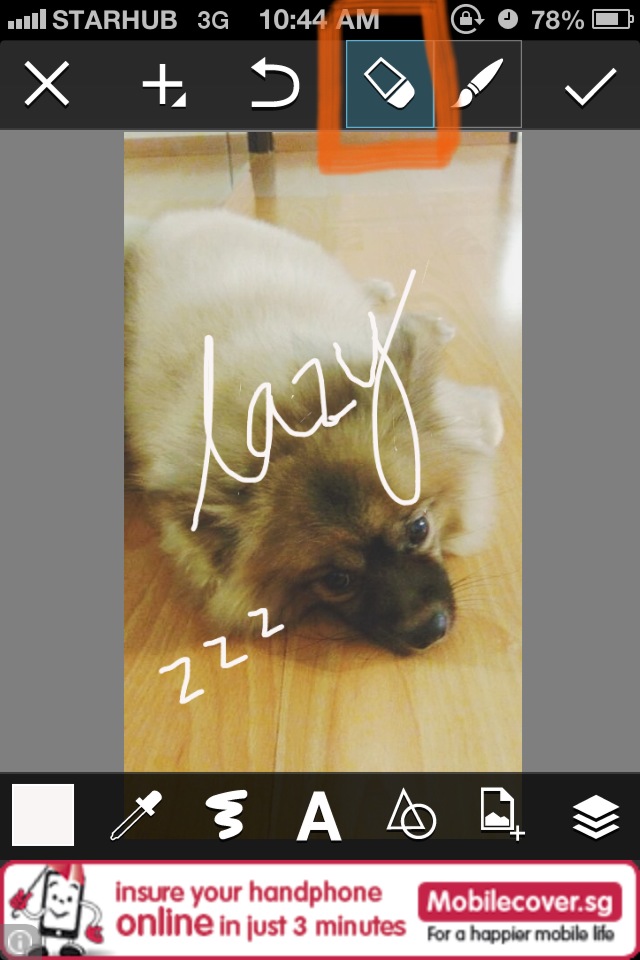Open the white color swatch
Viewport: 640px width, 960px height.
[x=43, y=815]
